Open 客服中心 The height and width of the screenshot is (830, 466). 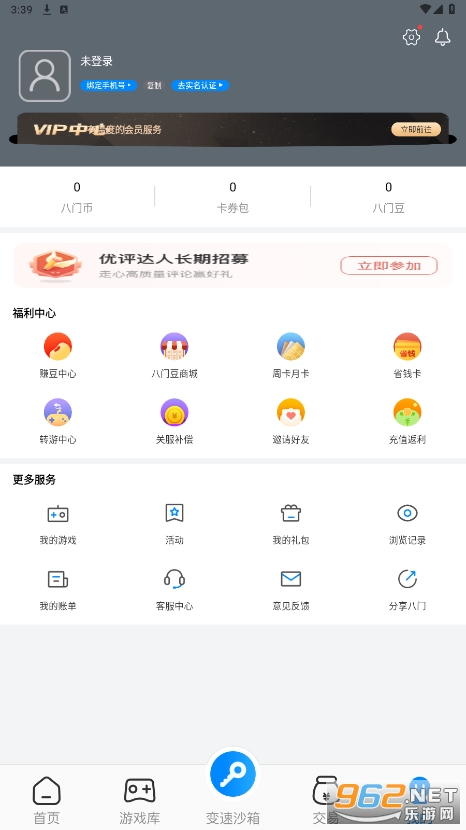coord(174,590)
